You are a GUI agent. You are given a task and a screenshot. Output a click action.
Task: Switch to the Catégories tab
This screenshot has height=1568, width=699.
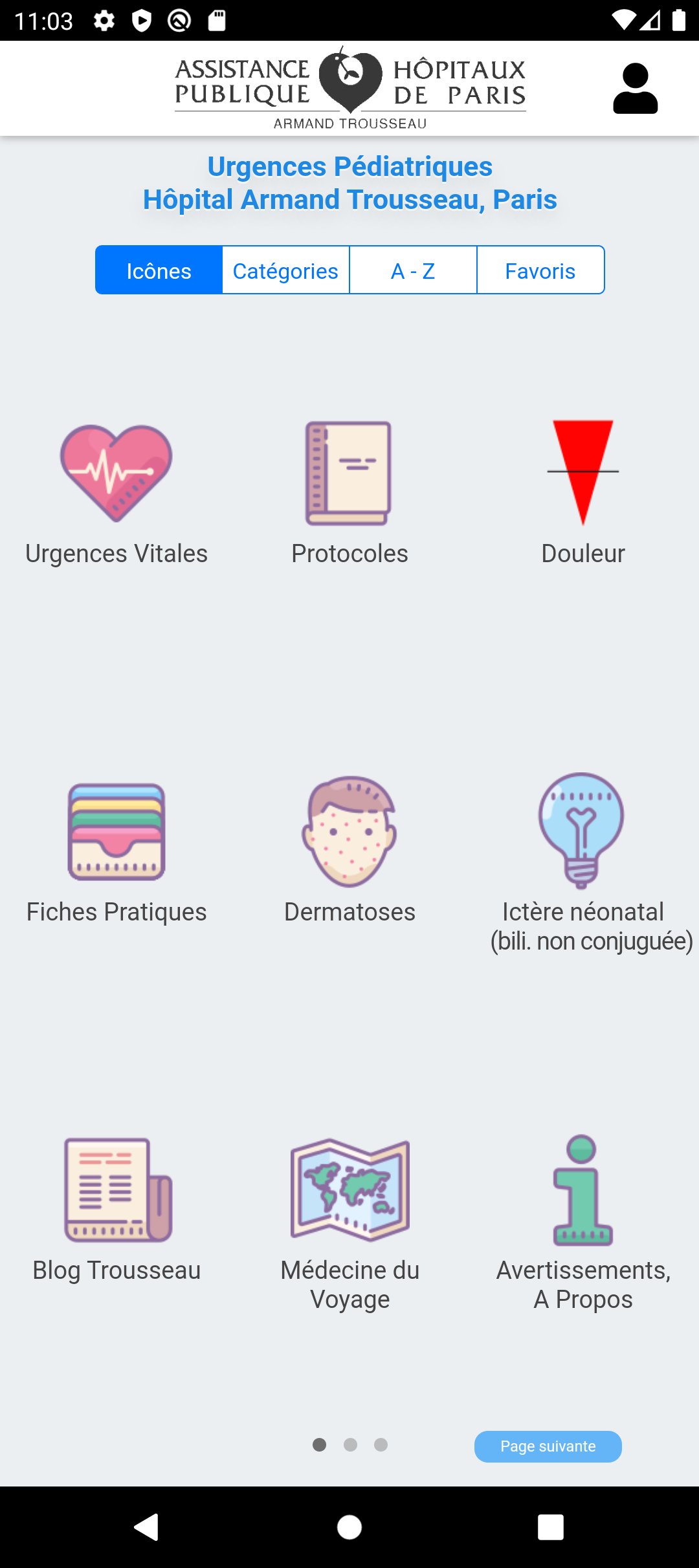tap(285, 270)
